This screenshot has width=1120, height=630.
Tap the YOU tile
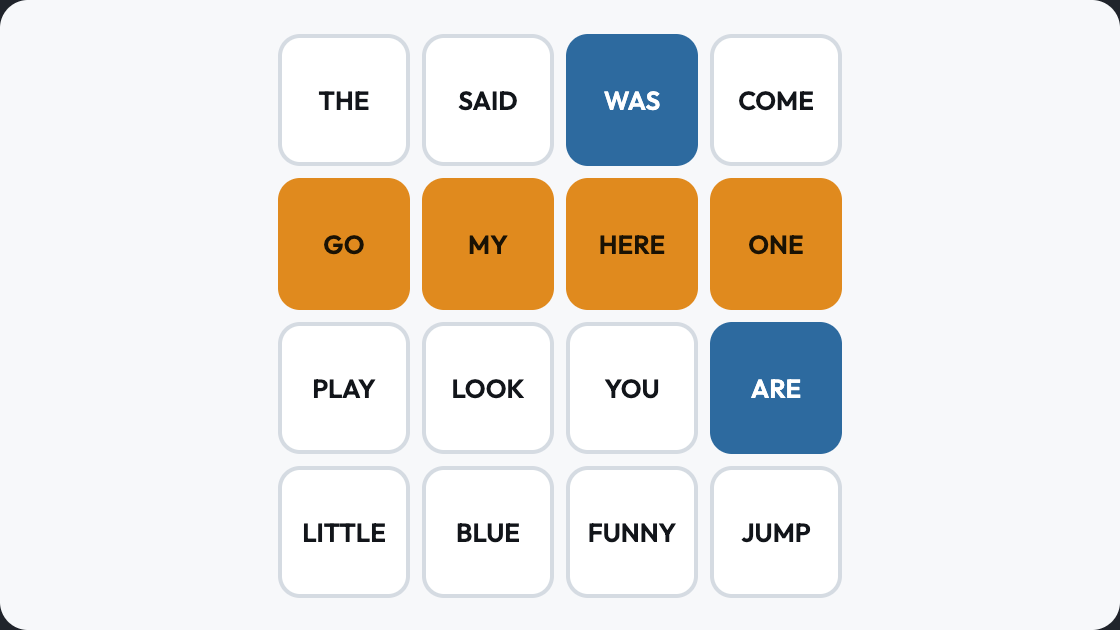point(632,388)
